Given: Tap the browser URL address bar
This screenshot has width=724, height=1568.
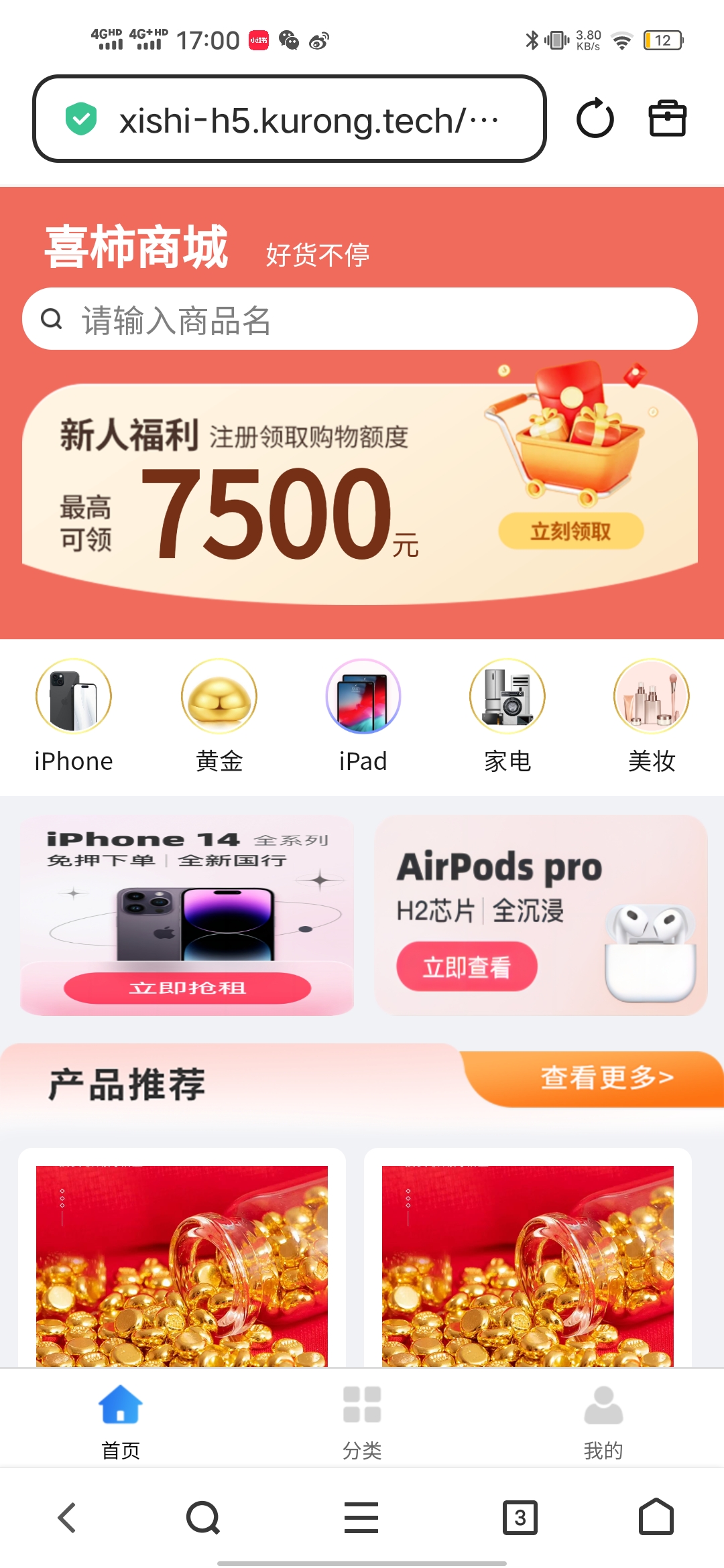Looking at the screenshot, I should pyautogui.click(x=290, y=119).
